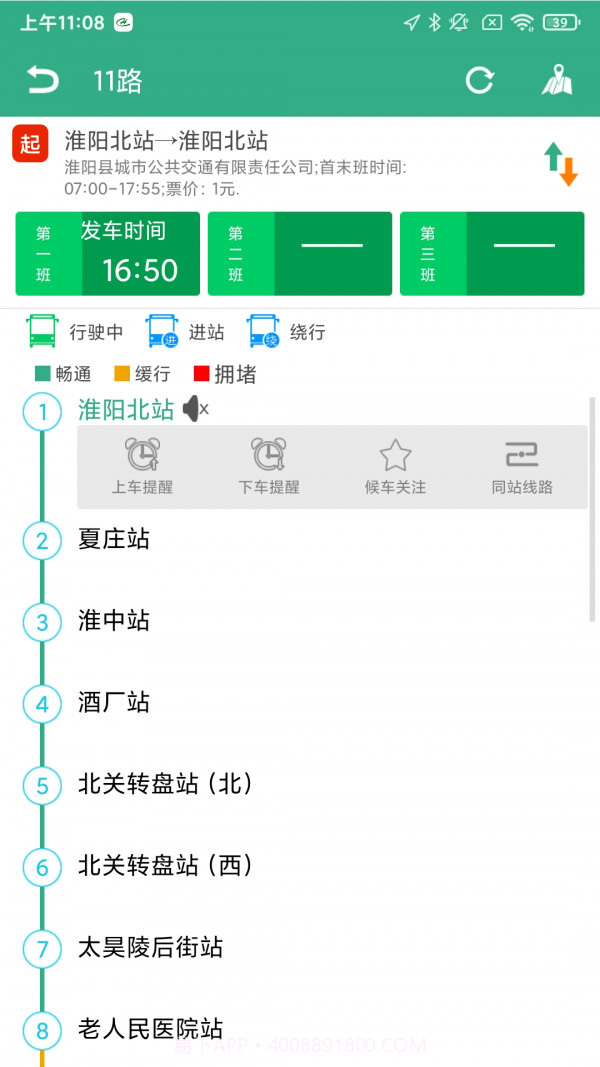
Task: Set a 下车提醒 get-off reminder
Action: pos(268,467)
